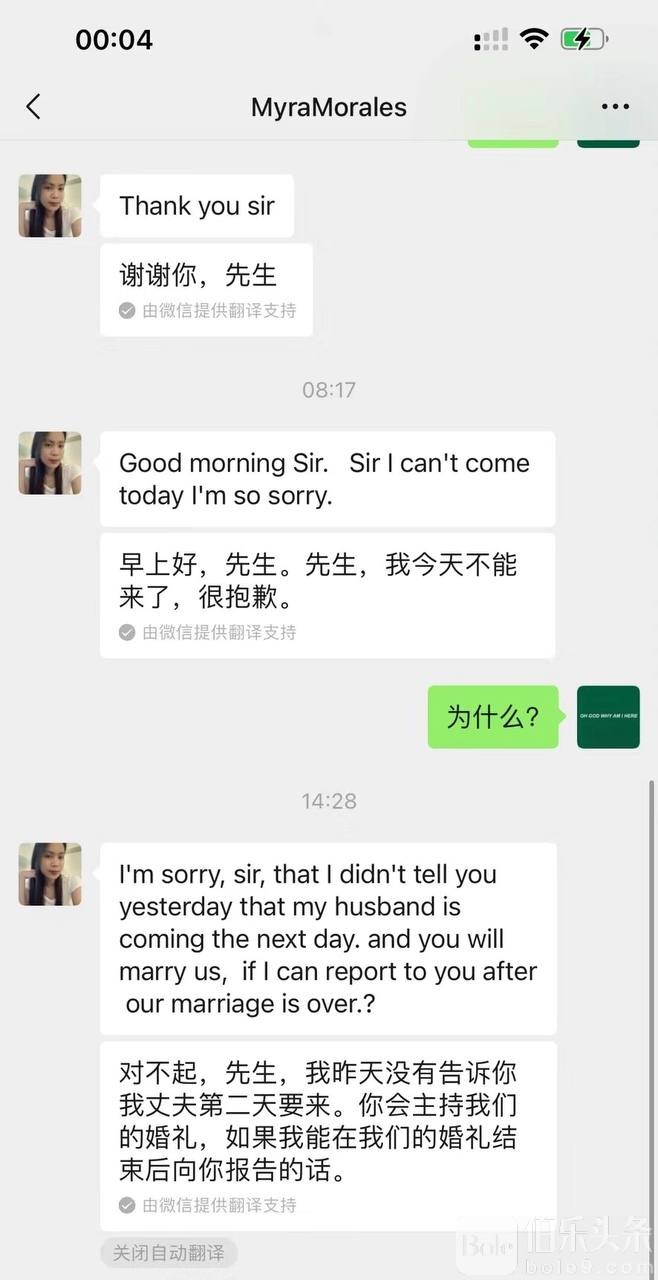
Task: Open MyraMorales's avatar next to Thank you sir
Action: point(50,205)
